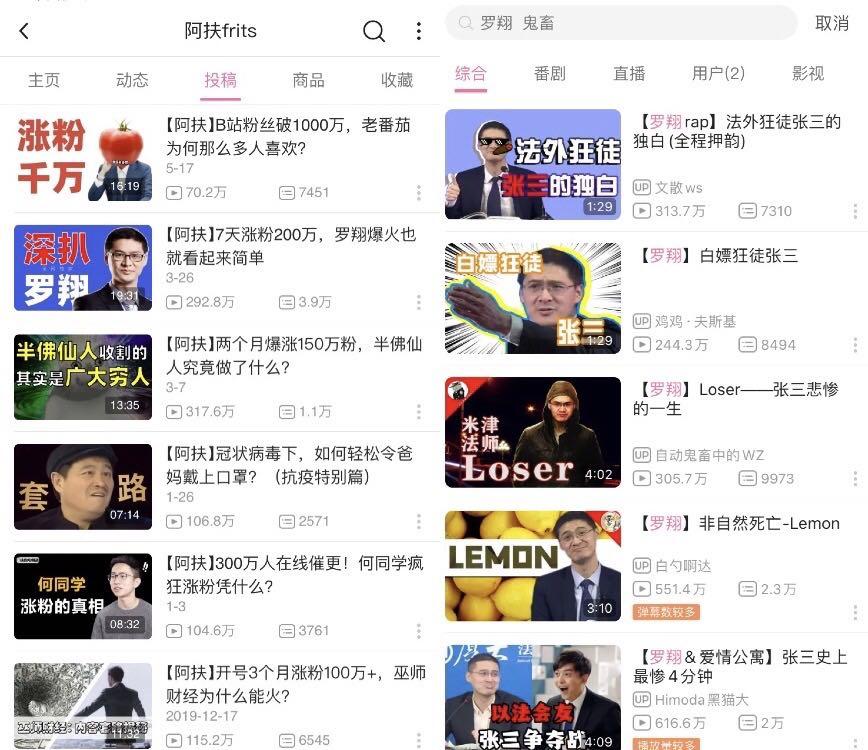This screenshot has width=868, height=750.
Task: Switch to the 主页 tab
Action: coord(44,80)
